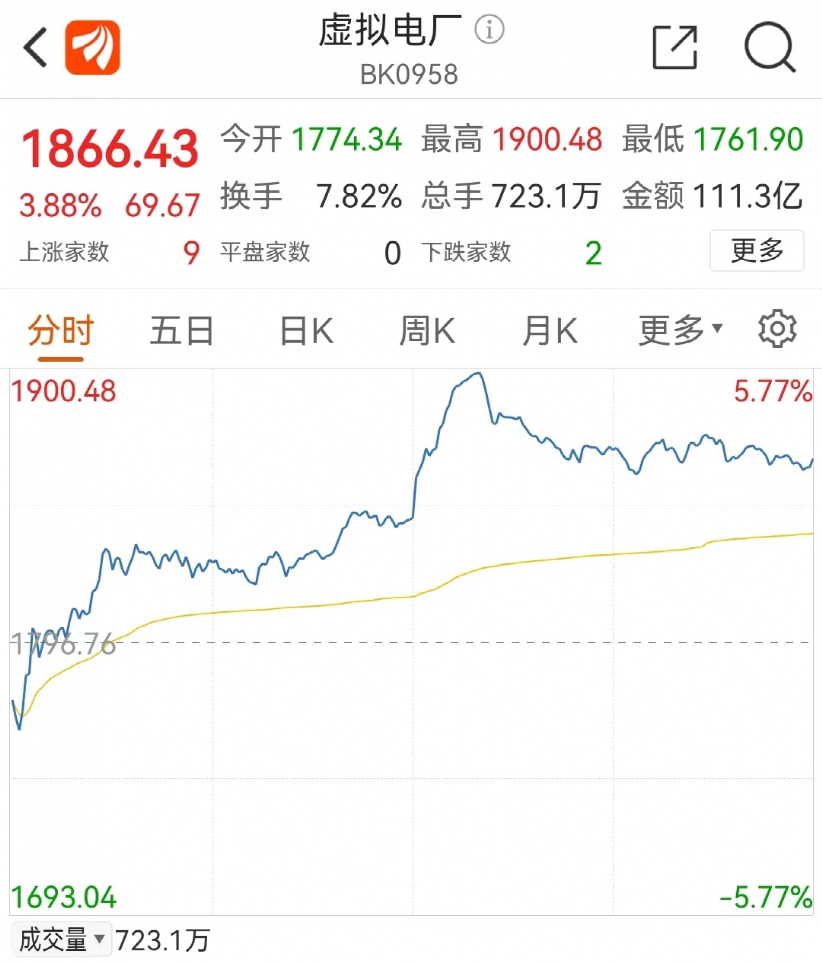The image size is (822, 963).
Task: Expand the 更多 chart period dropdown
Action: pos(680,330)
